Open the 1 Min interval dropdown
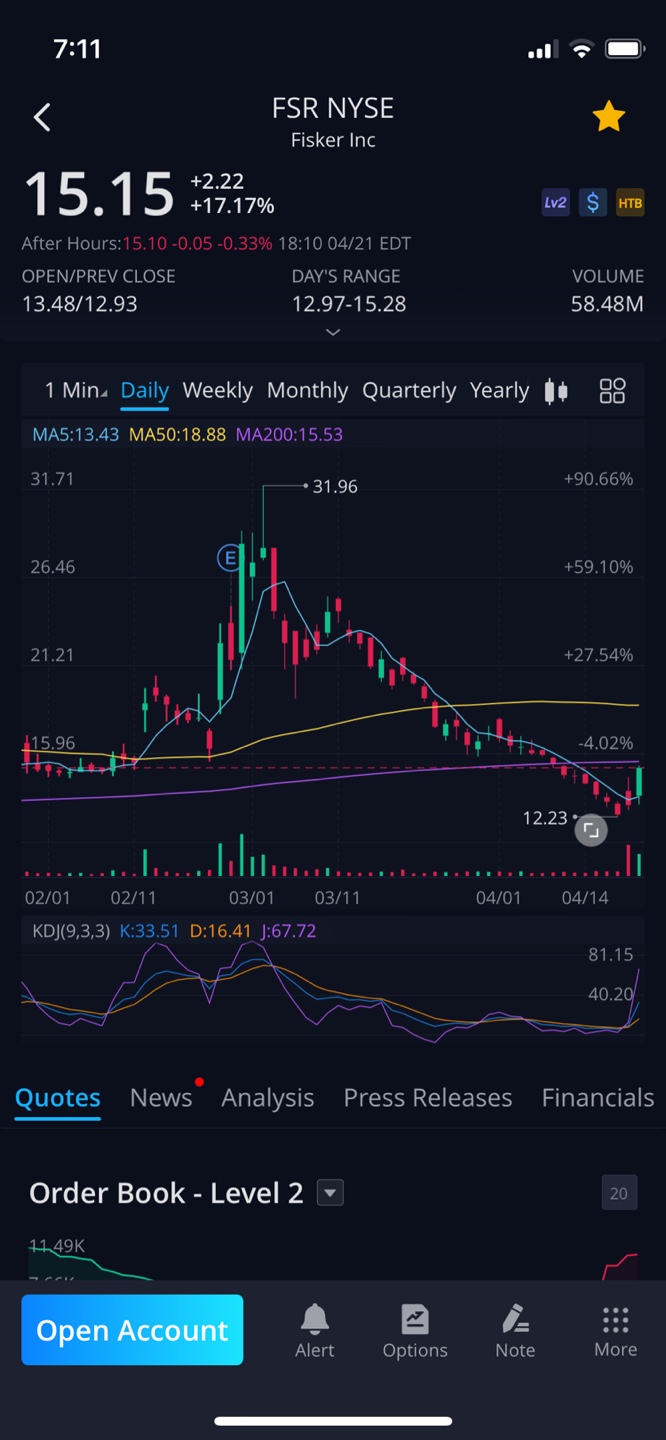Viewport: 666px width, 1440px height. [x=75, y=390]
